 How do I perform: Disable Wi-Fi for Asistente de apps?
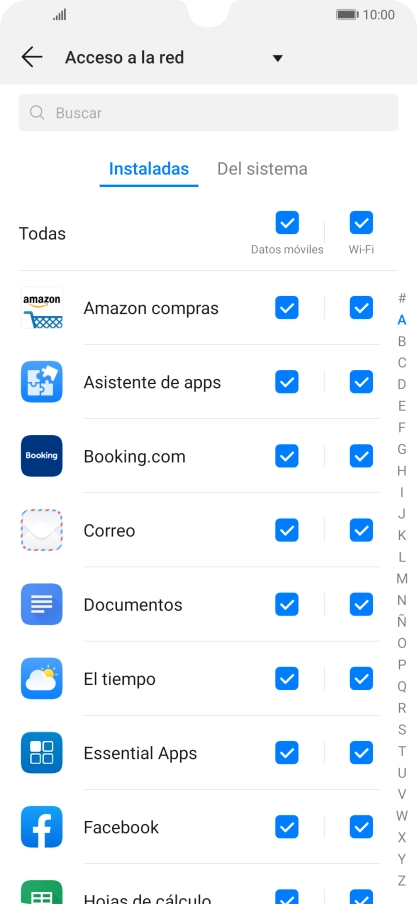361,382
